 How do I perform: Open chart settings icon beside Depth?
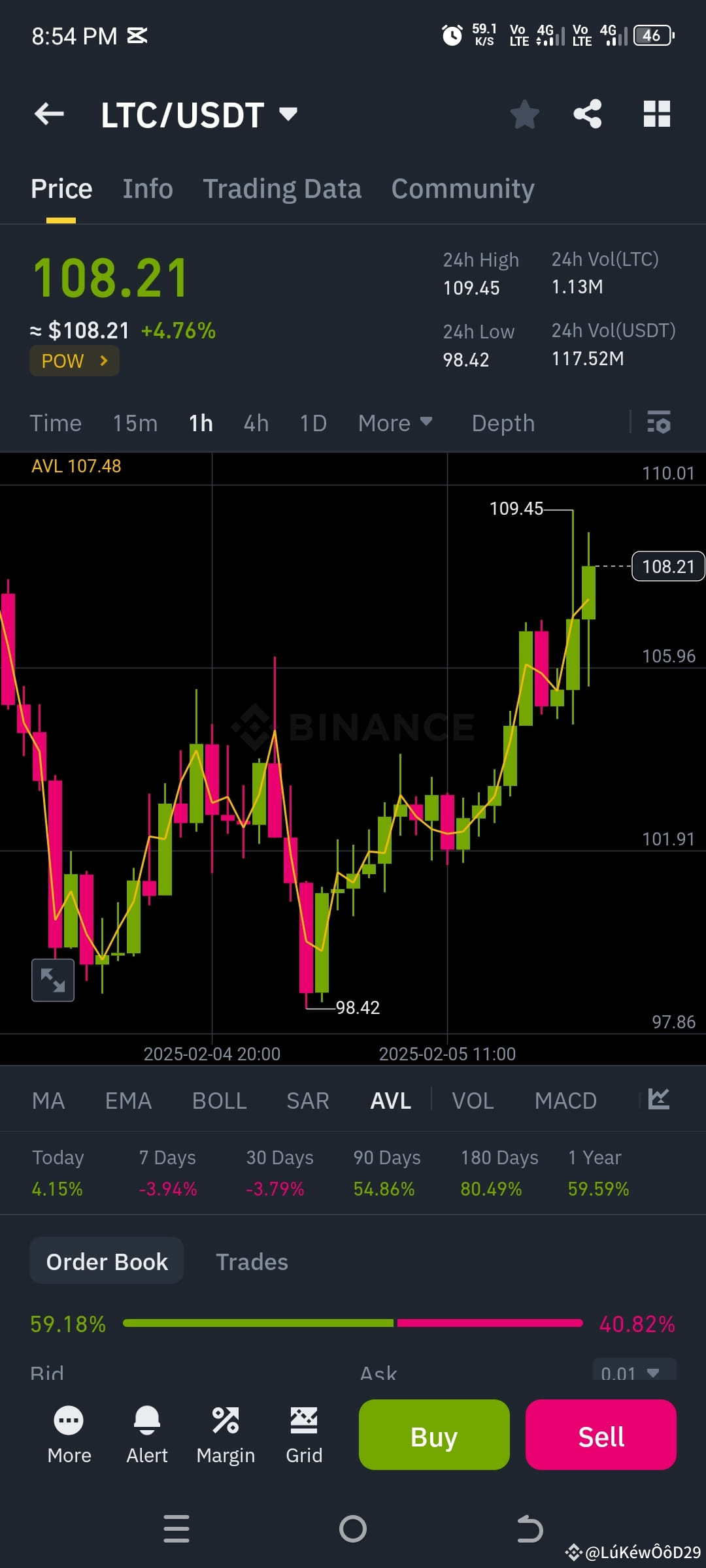click(x=660, y=423)
